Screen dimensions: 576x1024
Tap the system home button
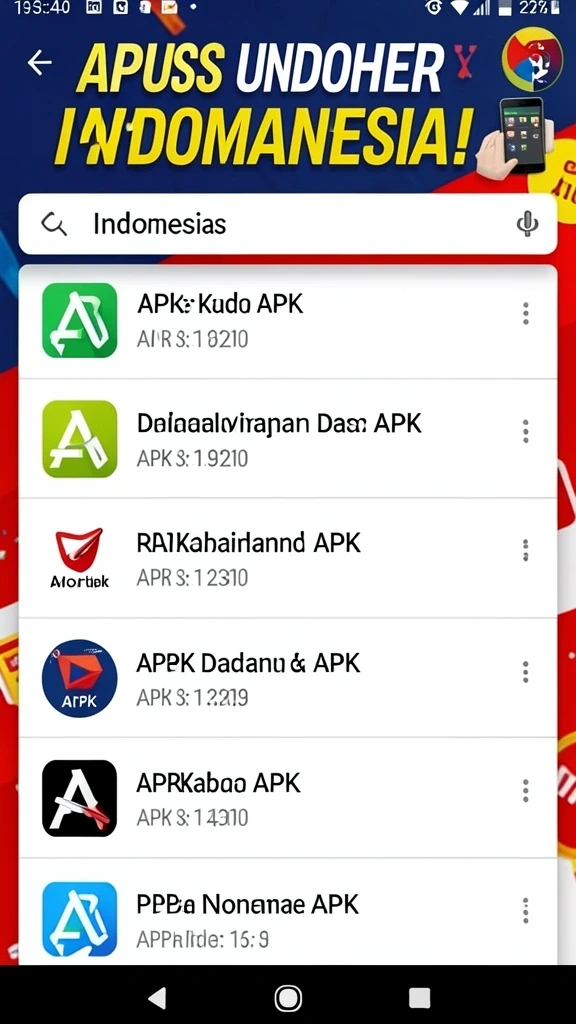coord(288,998)
